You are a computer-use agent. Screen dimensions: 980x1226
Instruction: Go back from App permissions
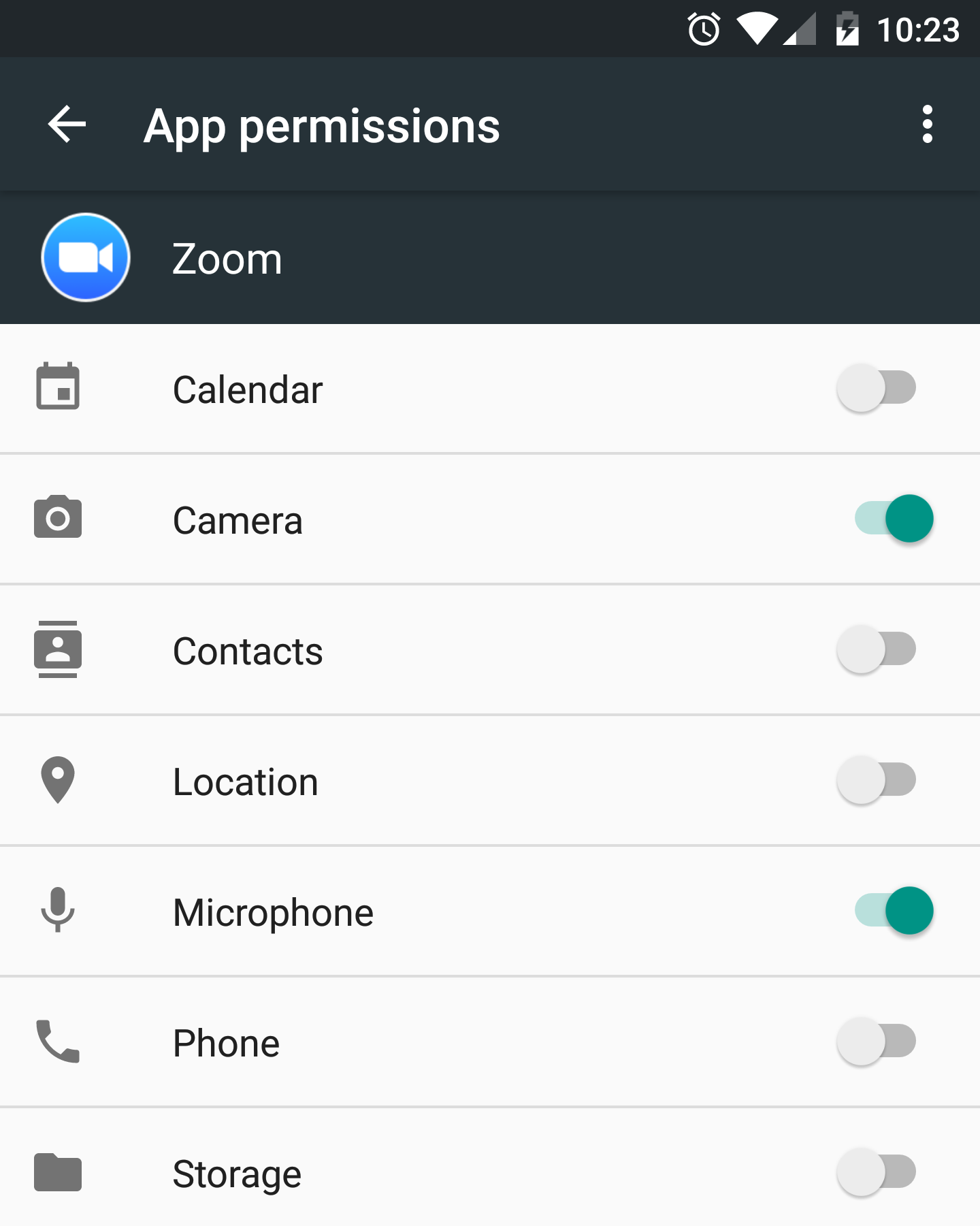click(67, 125)
